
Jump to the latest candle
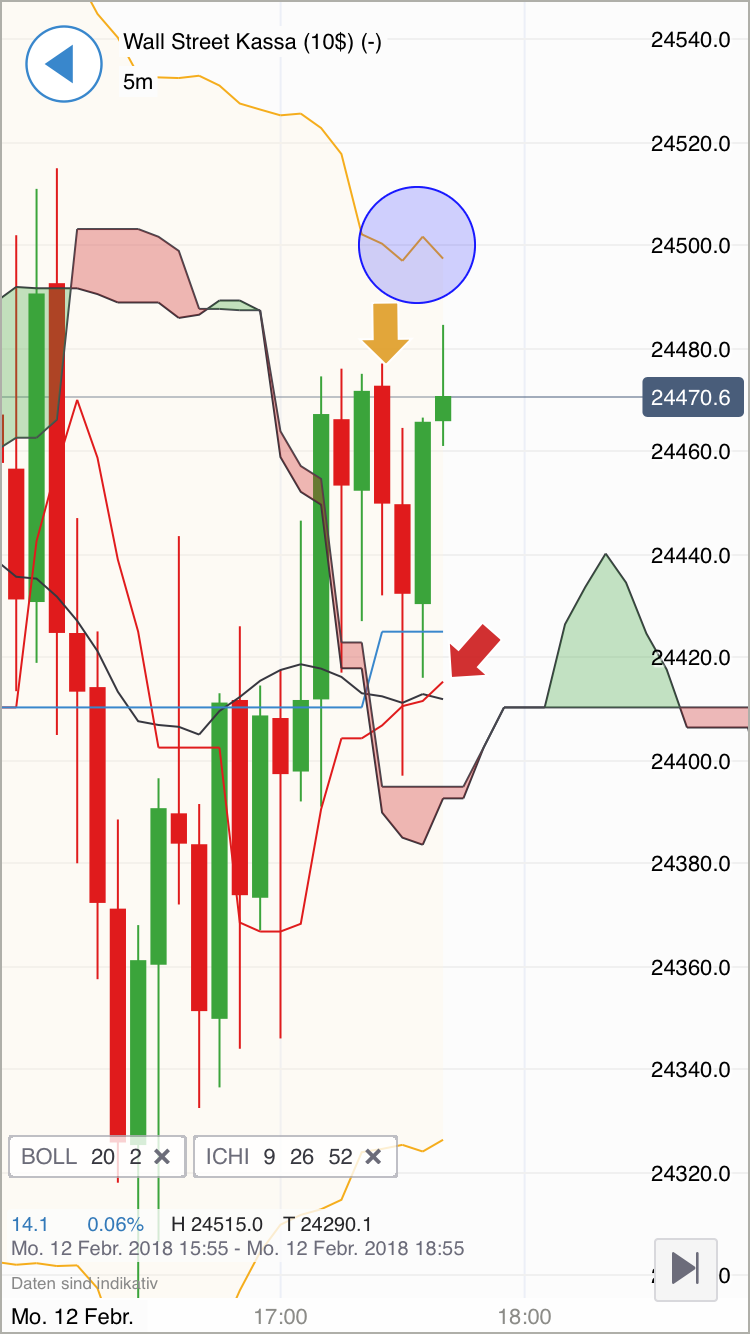[685, 1269]
